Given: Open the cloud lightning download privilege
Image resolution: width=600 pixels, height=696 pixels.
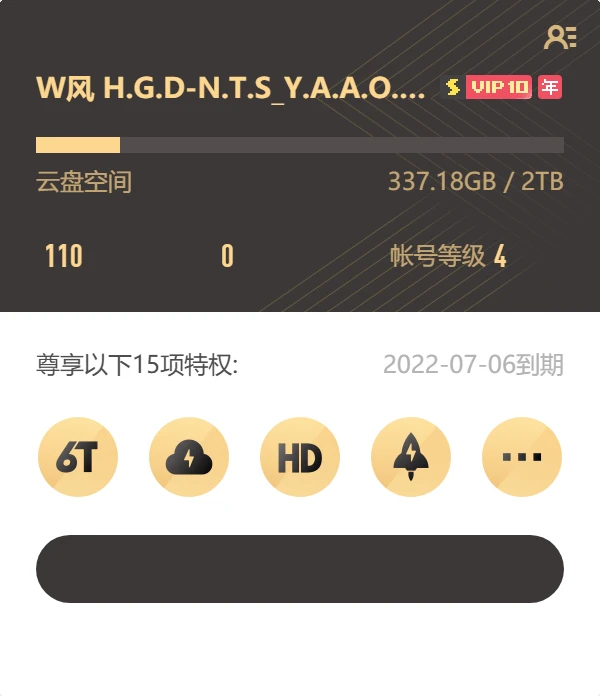Looking at the screenshot, I should coord(189,458).
